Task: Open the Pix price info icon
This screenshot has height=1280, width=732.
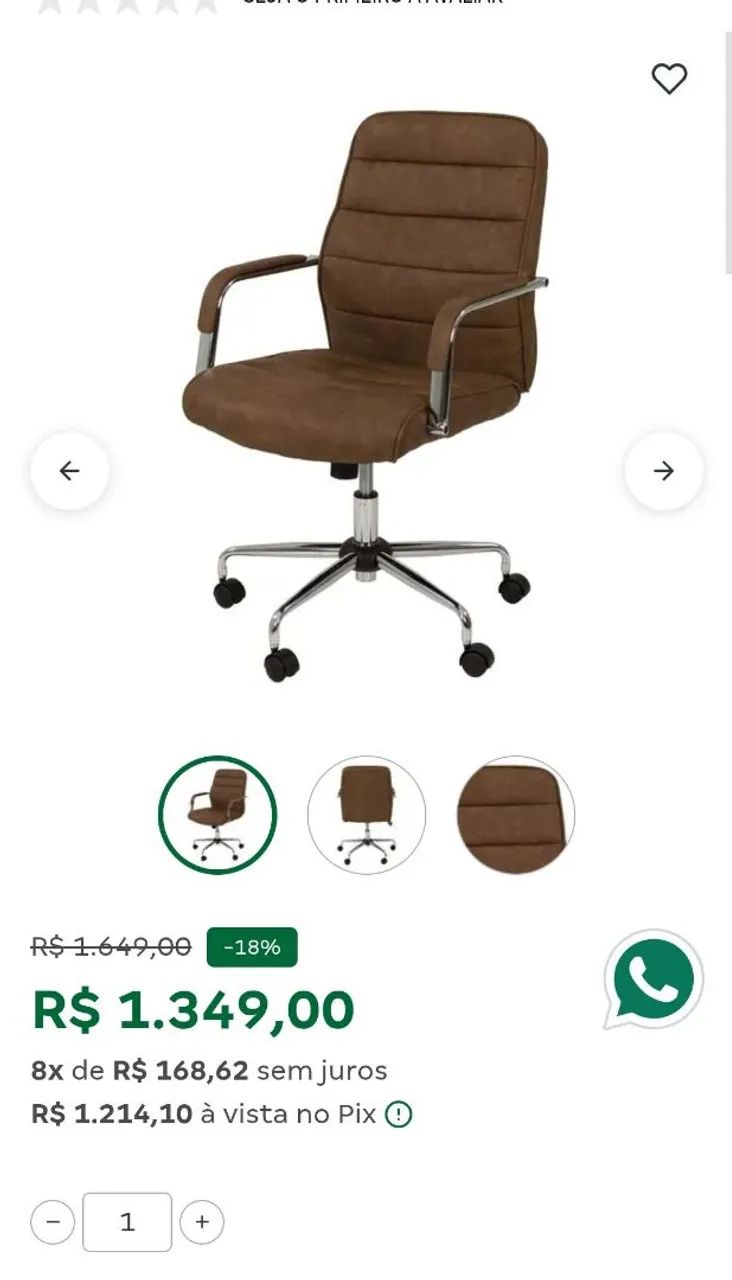Action: click(x=399, y=1114)
